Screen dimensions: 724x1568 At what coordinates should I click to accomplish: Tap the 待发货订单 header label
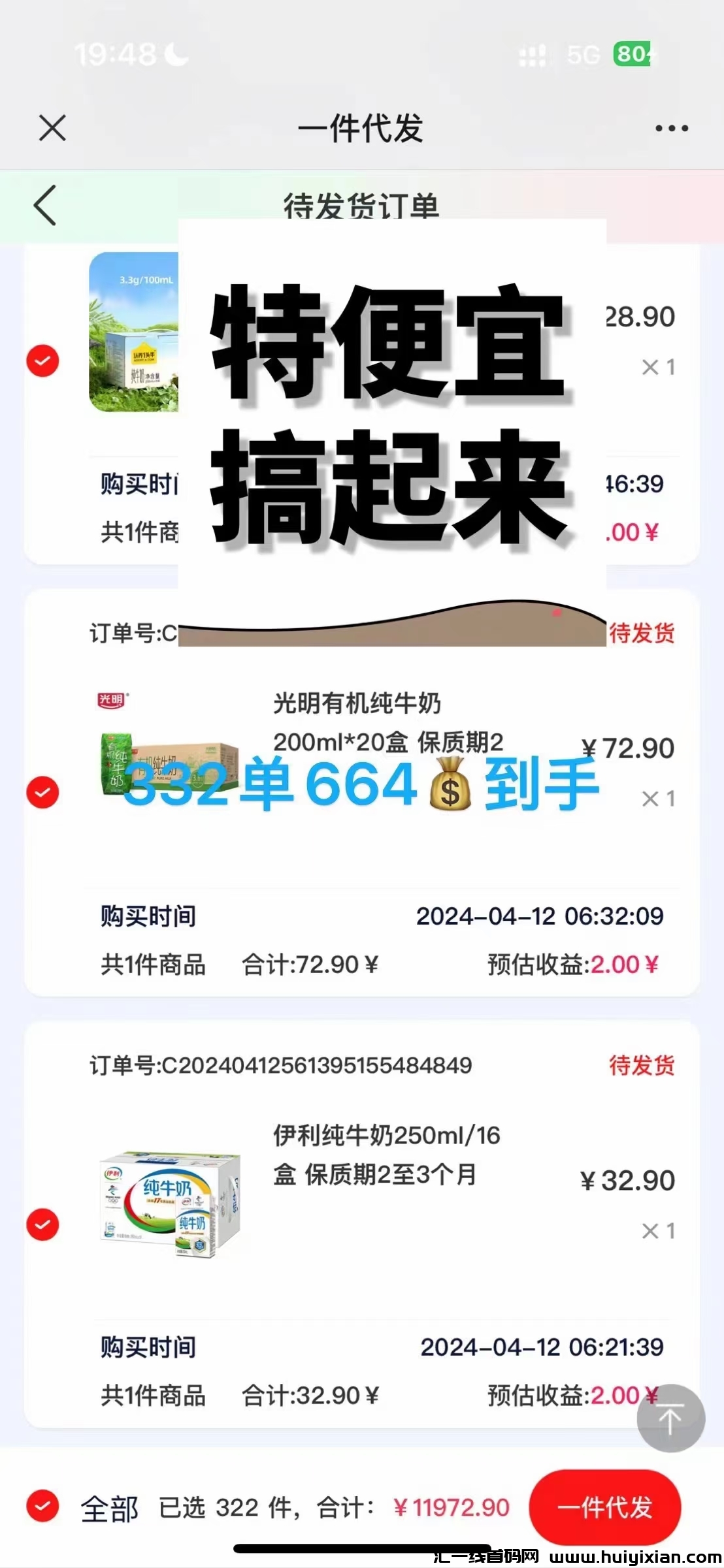pos(362,206)
